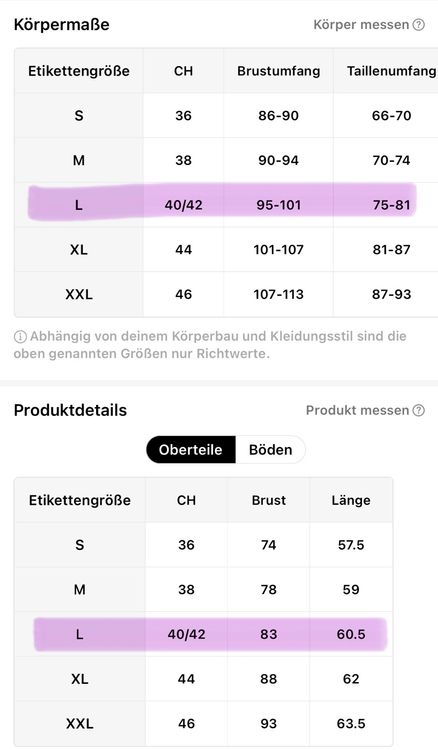
Task: Open the Produkt messen guide
Action: point(365,410)
